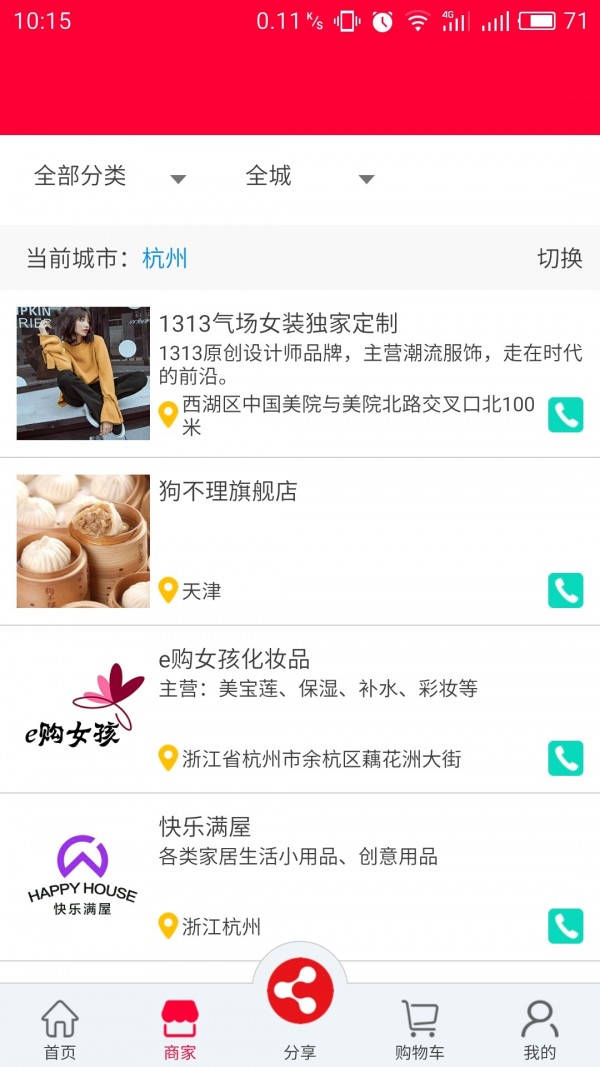Go to the 首页 tab
The width and height of the screenshot is (600, 1067).
[60, 1030]
